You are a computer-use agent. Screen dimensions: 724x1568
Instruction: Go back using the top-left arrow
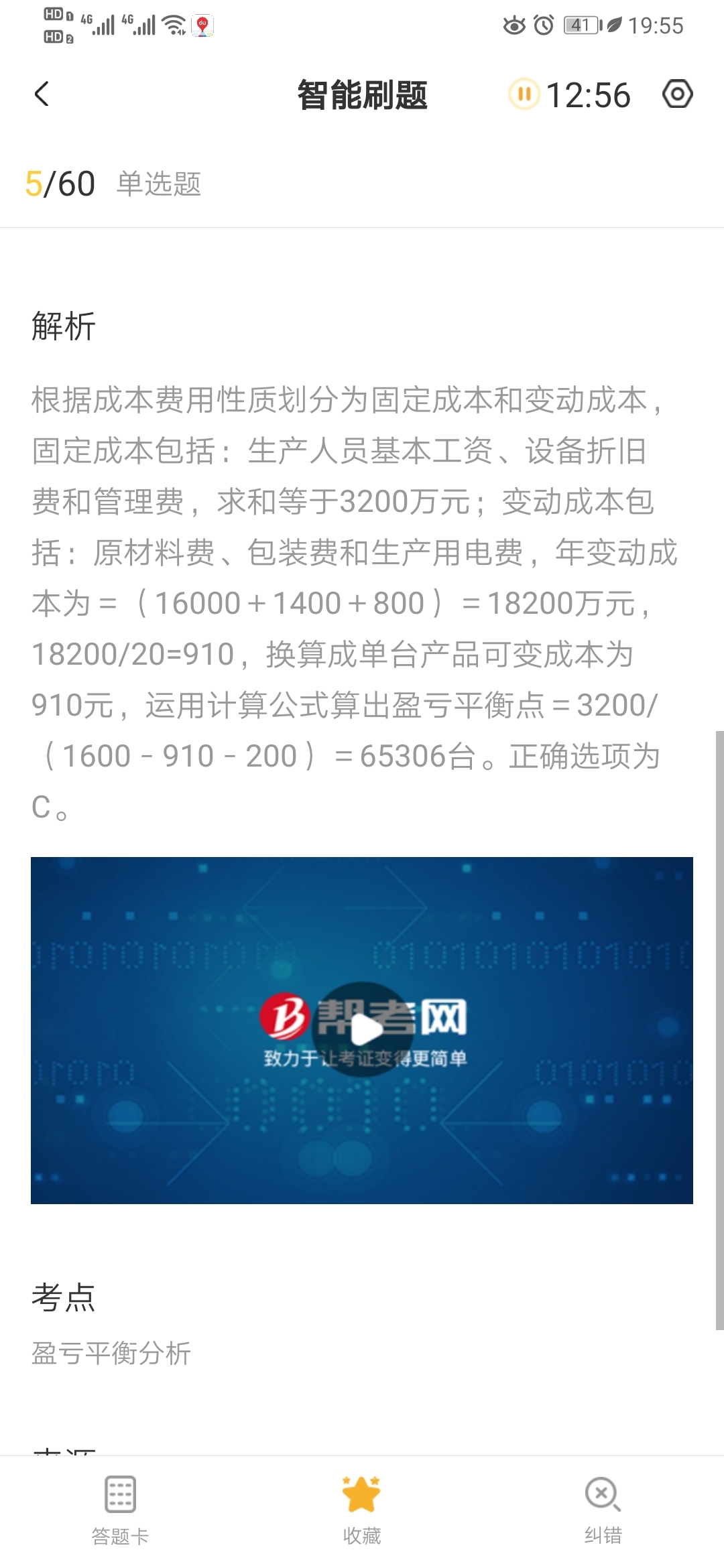coord(42,94)
